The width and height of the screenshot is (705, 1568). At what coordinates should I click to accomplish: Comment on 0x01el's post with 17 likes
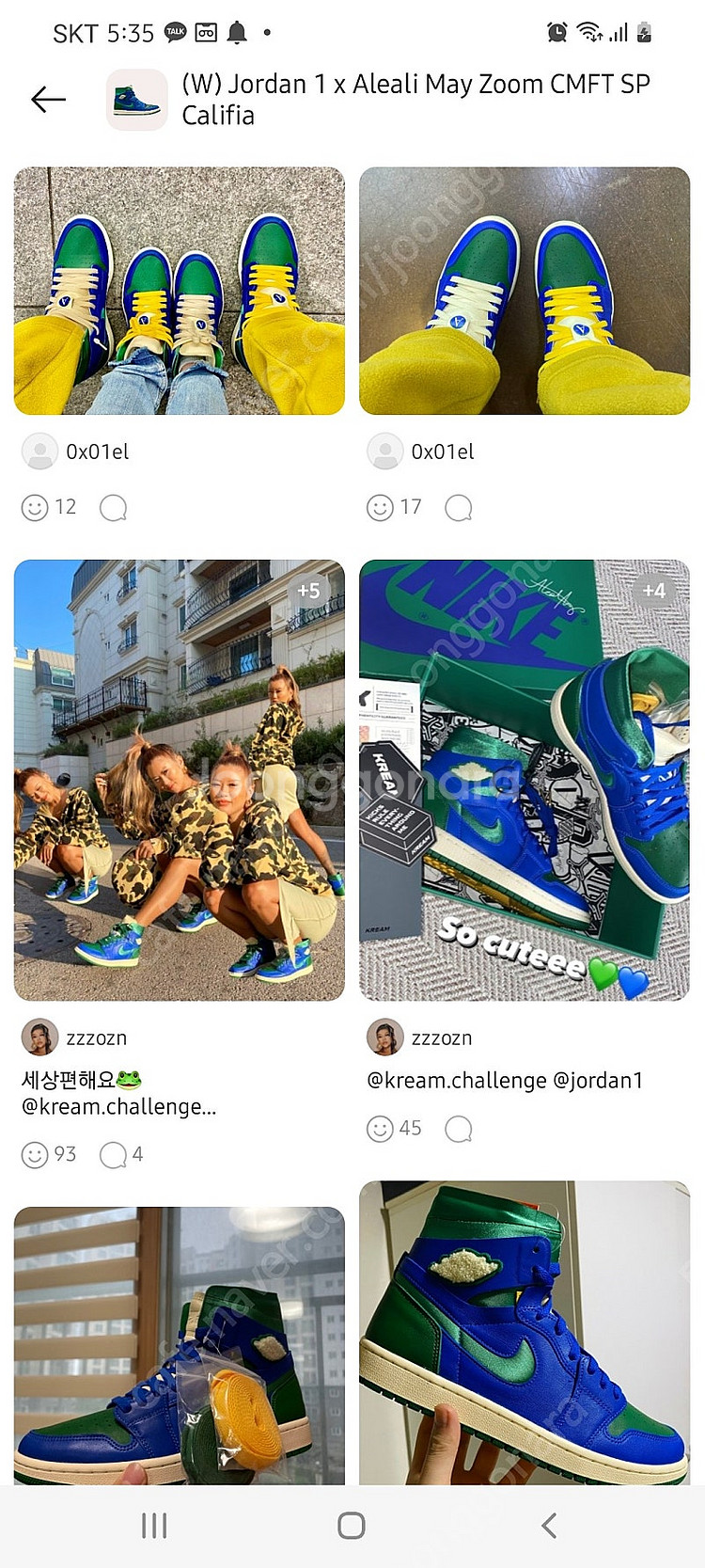tap(459, 508)
